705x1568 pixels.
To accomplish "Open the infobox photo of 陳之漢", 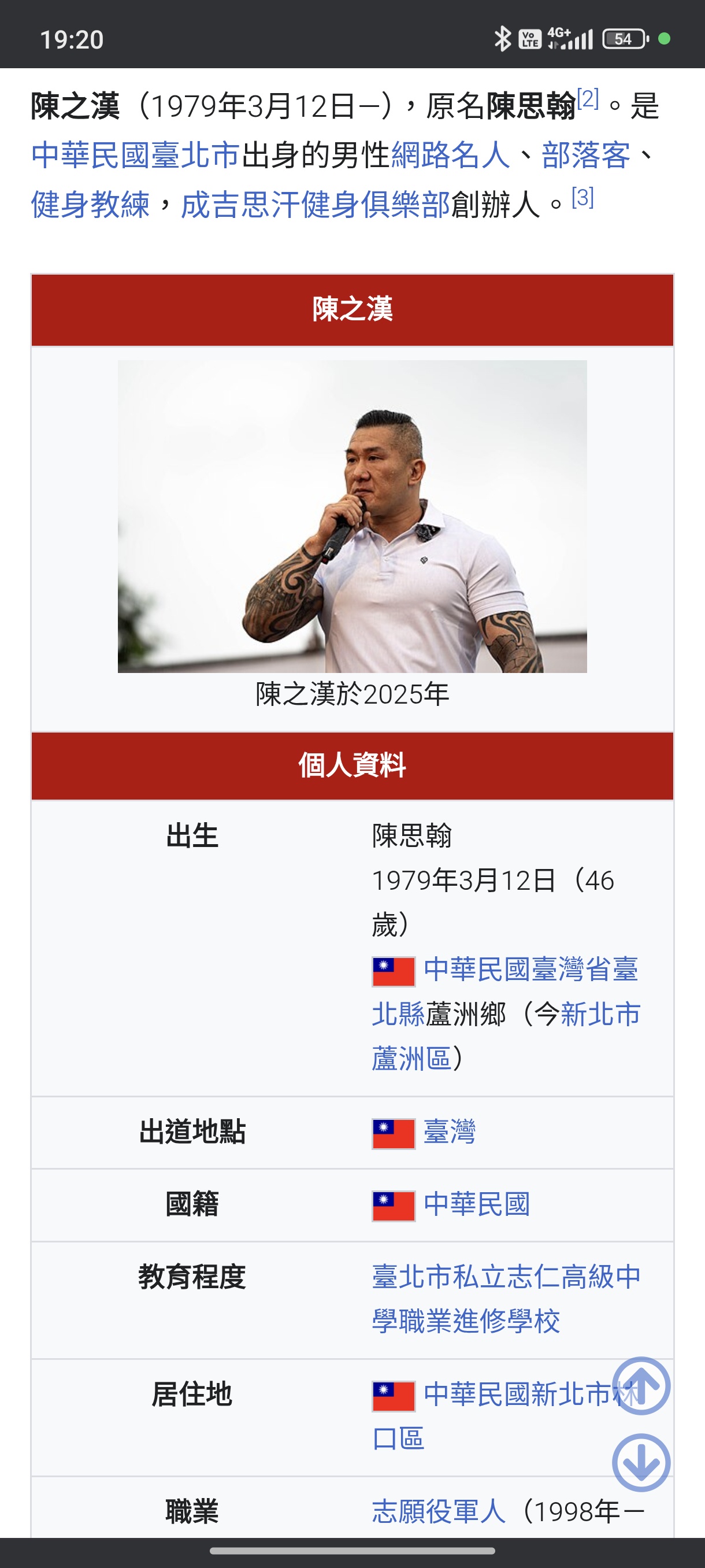I will (x=352, y=516).
